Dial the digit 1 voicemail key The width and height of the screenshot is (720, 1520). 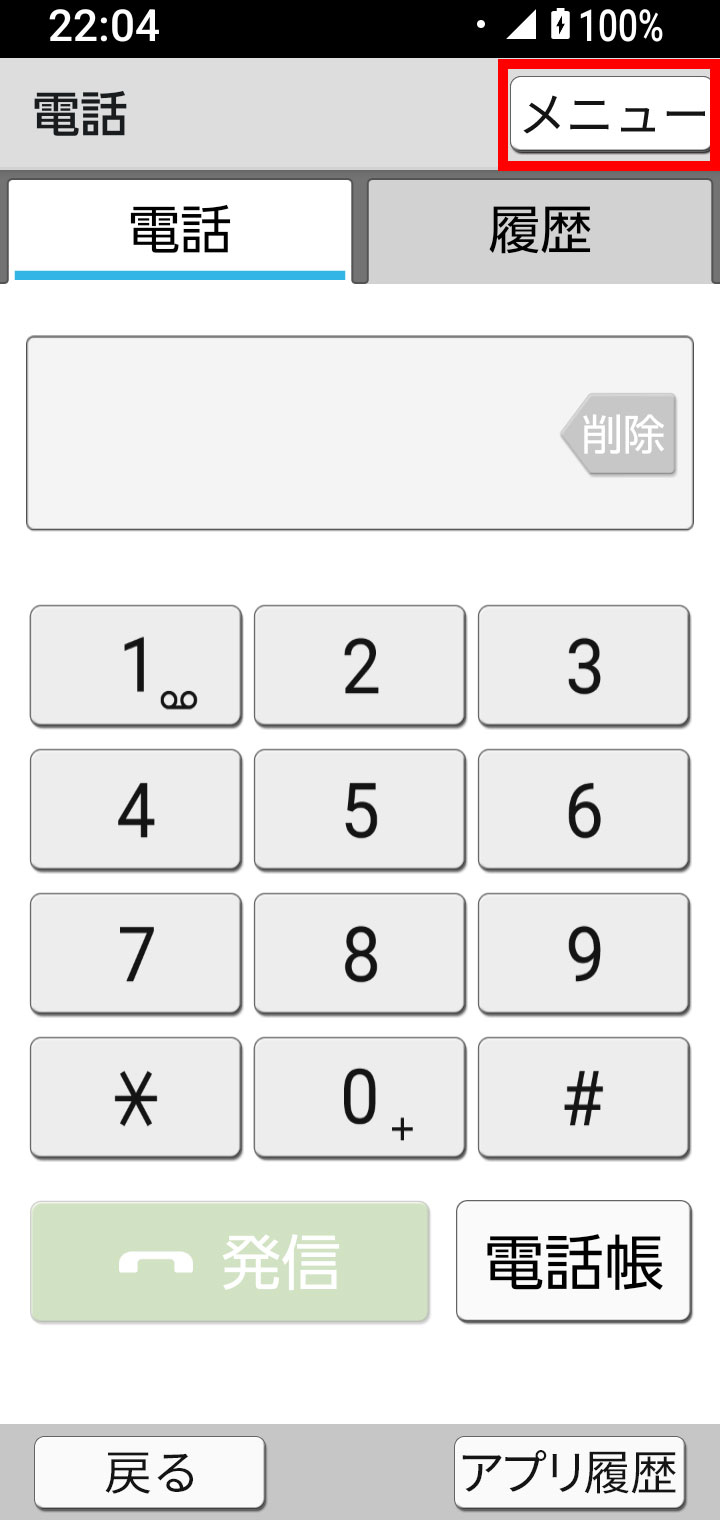(136, 665)
